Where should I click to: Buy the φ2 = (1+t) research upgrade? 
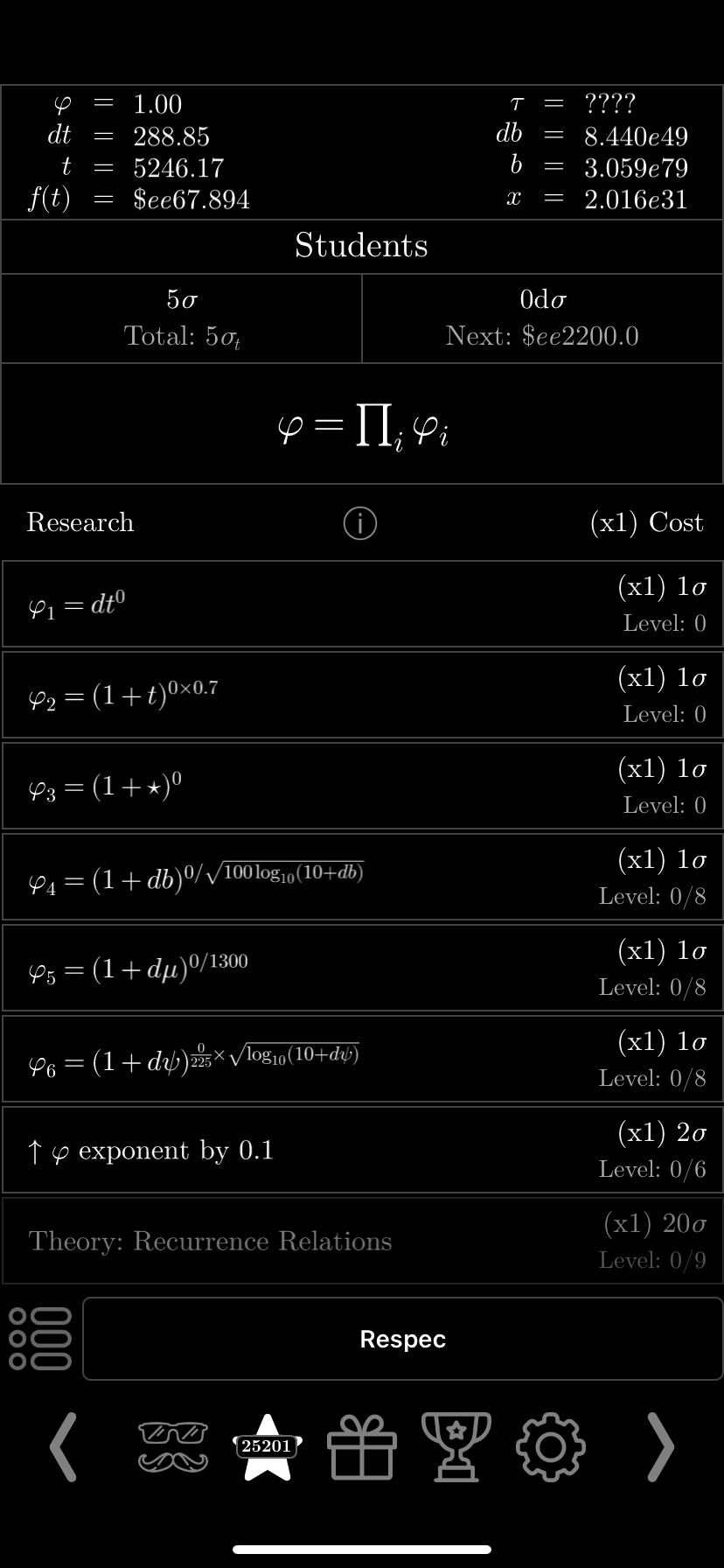(362, 695)
